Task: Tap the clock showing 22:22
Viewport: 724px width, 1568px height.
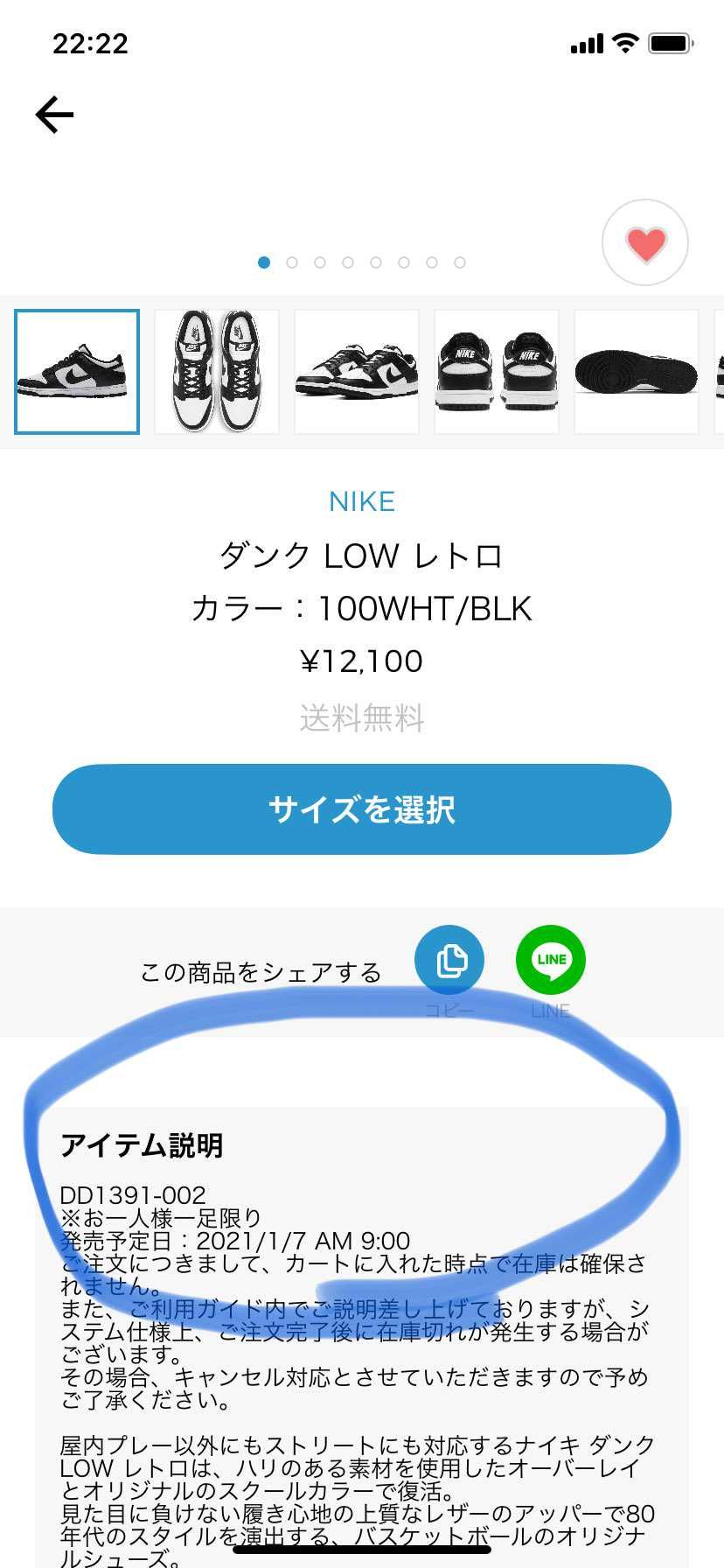Action: 87,43
